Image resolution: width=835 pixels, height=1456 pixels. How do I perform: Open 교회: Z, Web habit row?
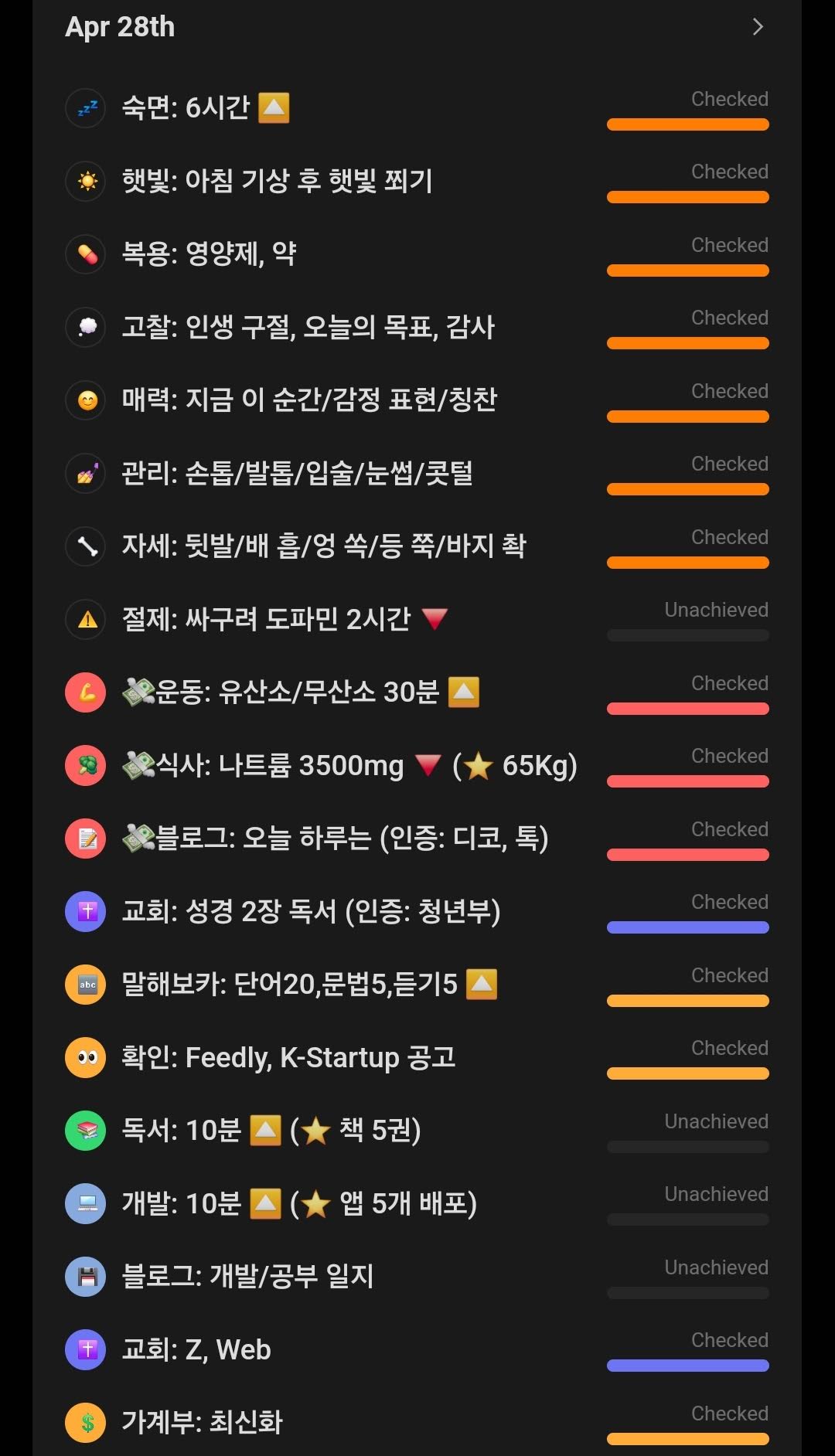click(196, 1349)
